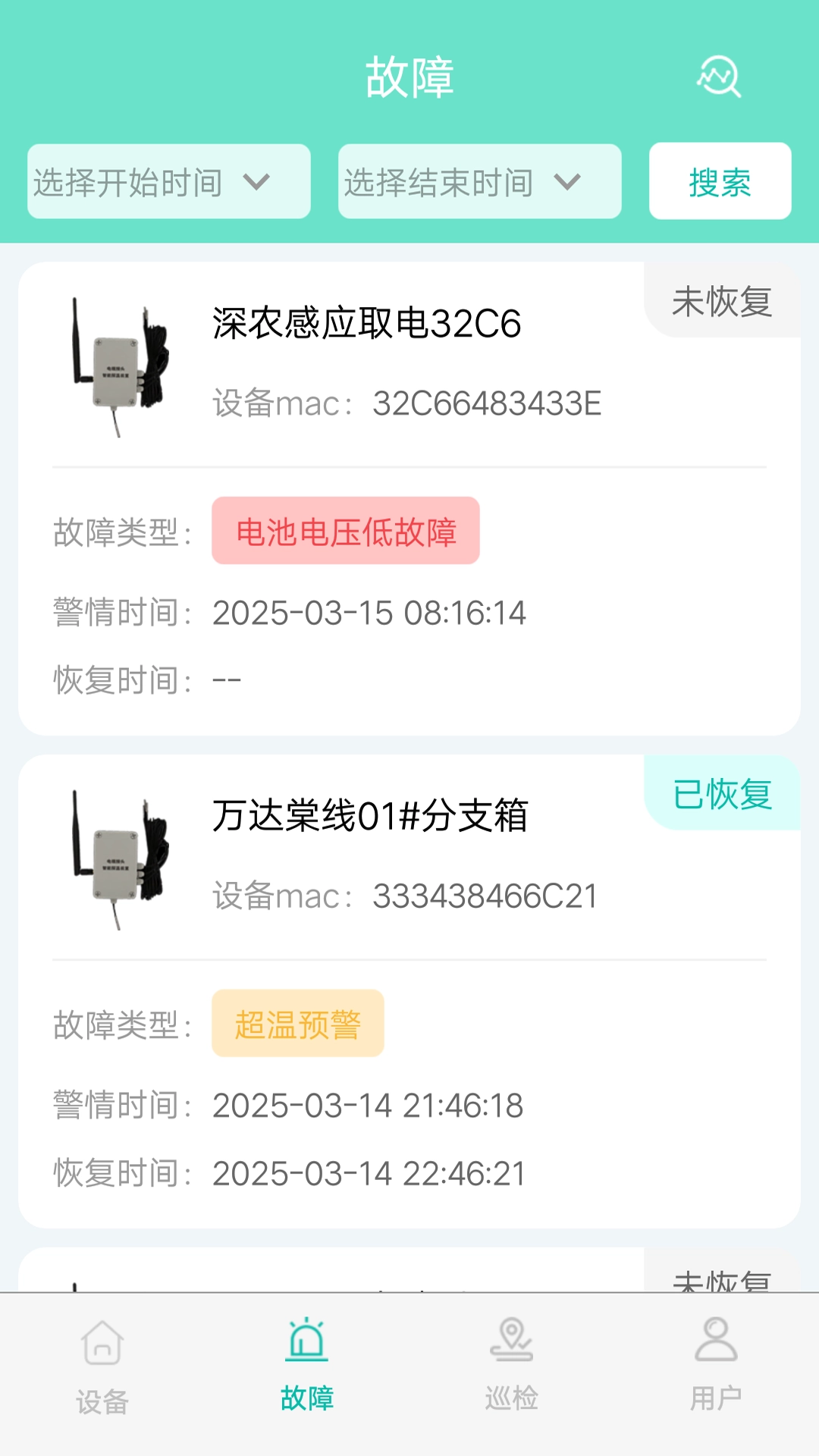Expand the start time chevron arrow

[x=258, y=182]
